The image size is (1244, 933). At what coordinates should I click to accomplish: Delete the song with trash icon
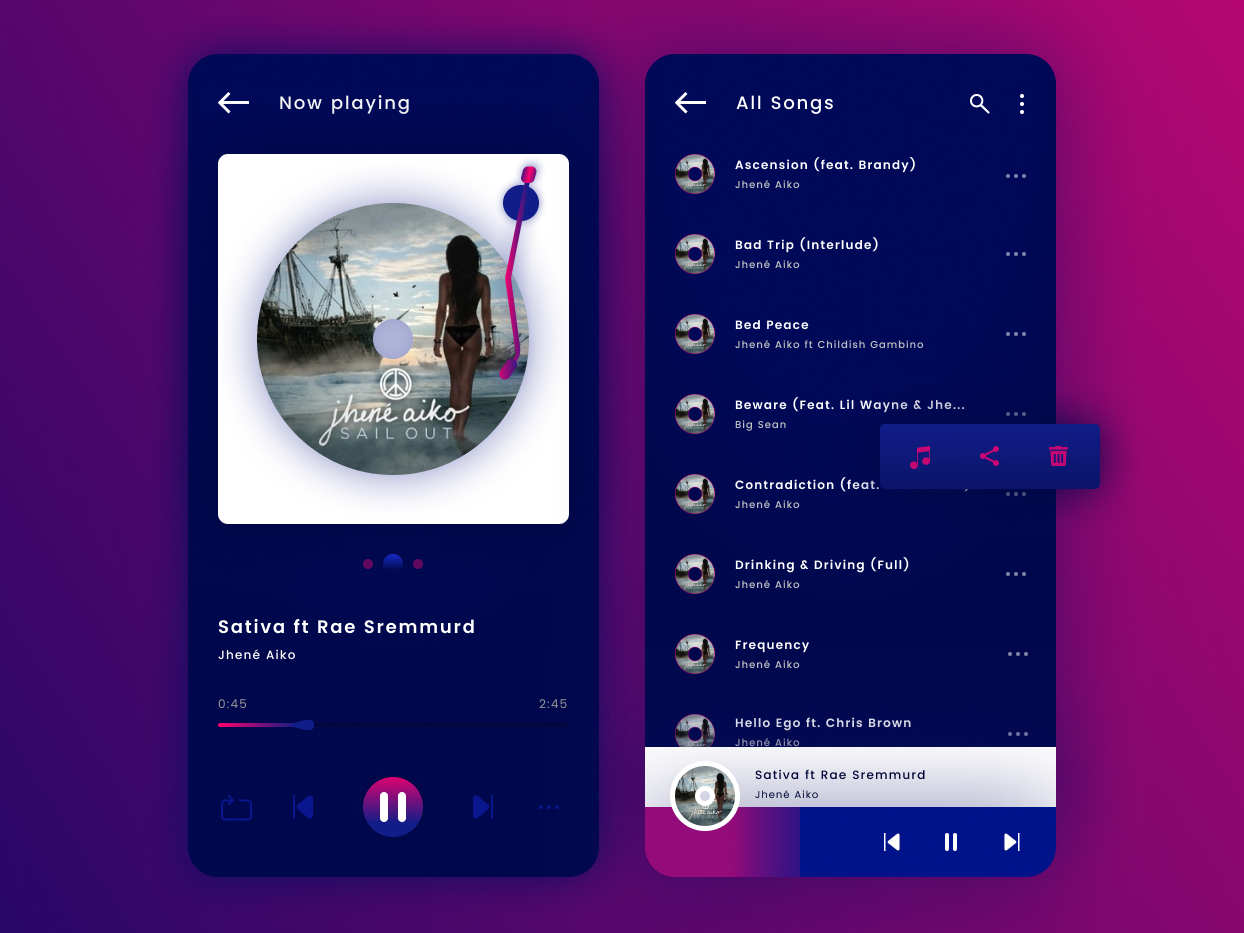click(1058, 457)
